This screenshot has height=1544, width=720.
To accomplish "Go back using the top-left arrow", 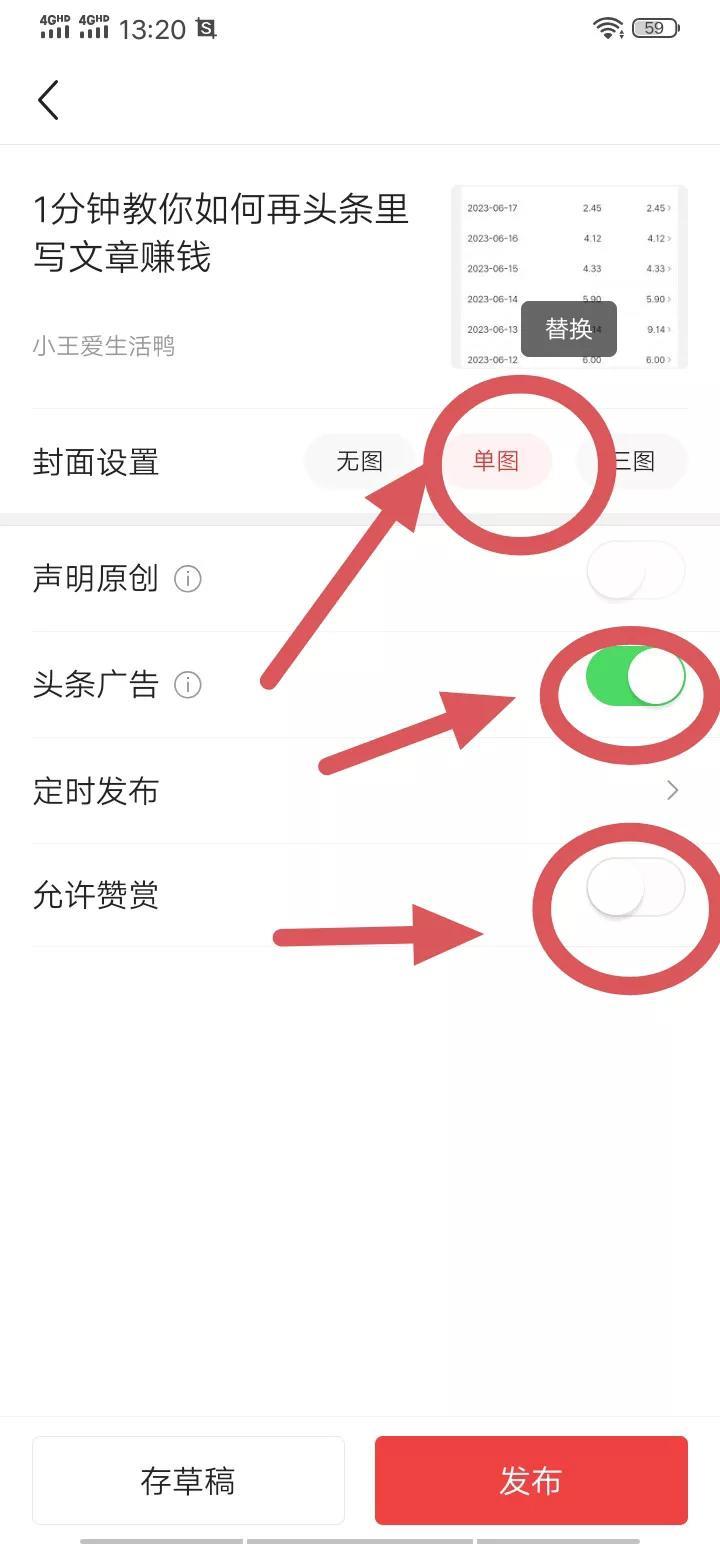I will pos(48,100).
